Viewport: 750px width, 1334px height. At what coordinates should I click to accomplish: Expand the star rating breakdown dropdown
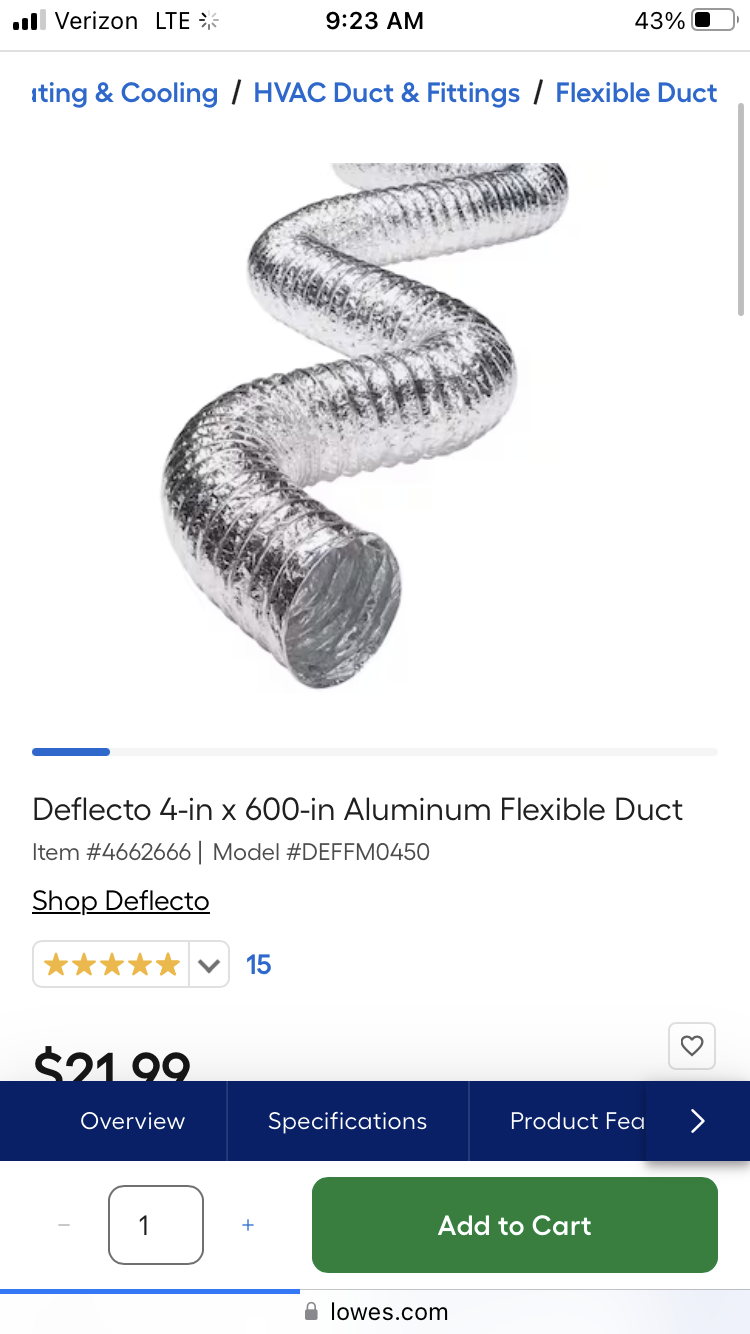point(209,965)
